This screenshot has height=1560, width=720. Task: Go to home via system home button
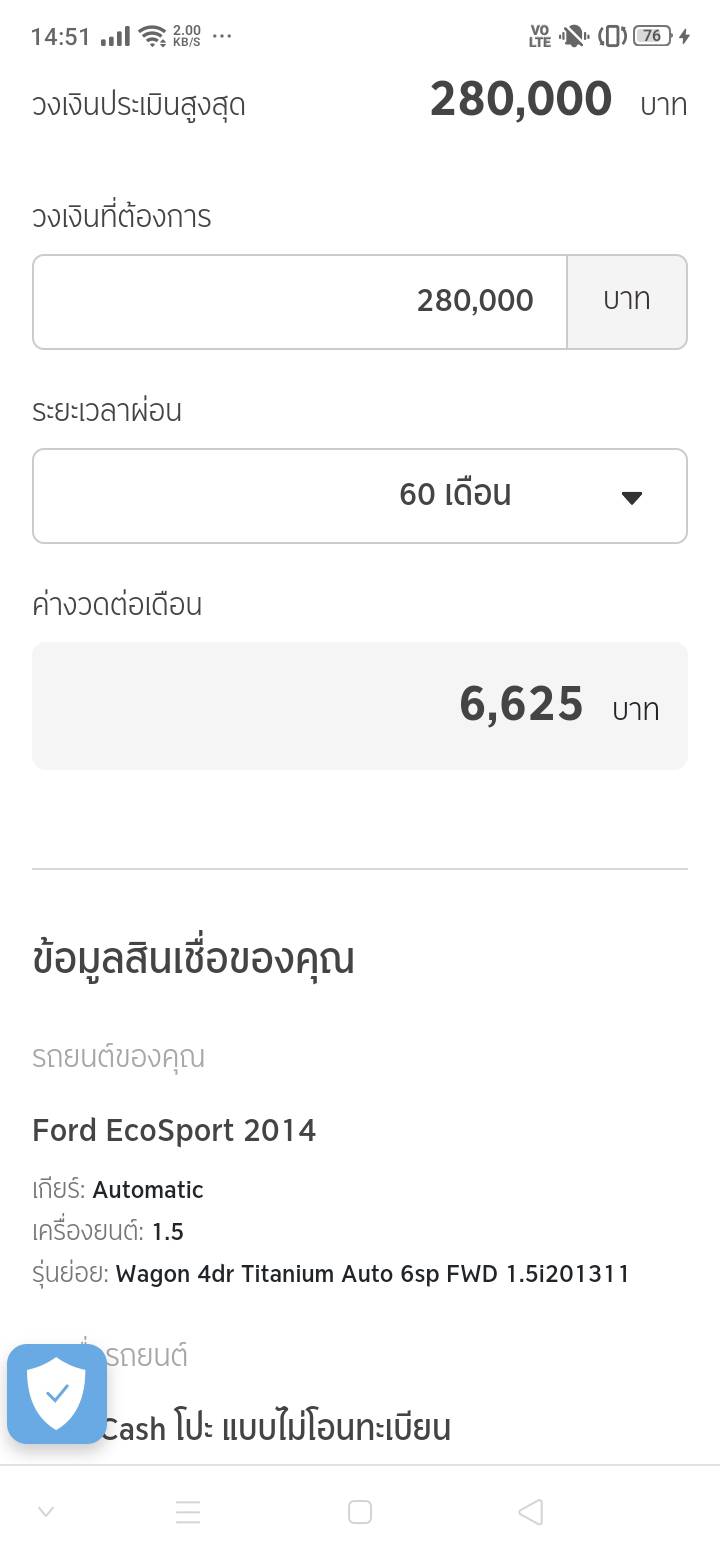[x=360, y=1512]
